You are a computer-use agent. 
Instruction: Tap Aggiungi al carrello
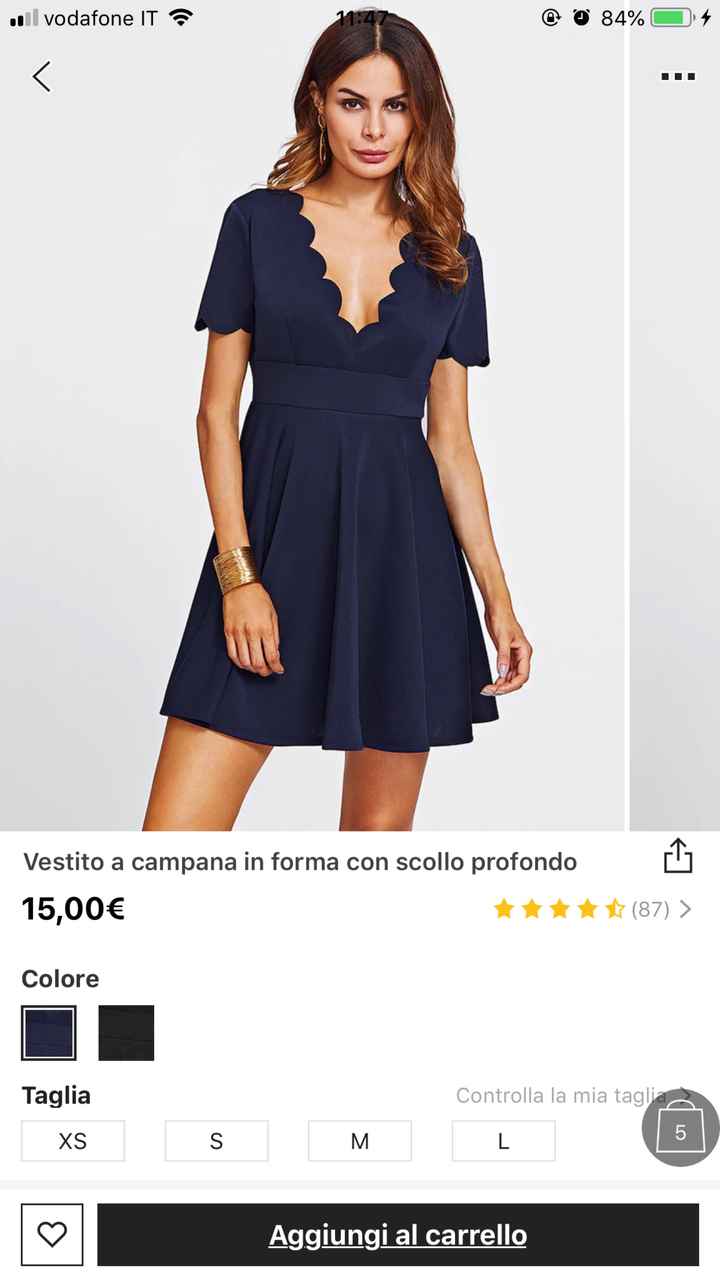pos(398,1235)
